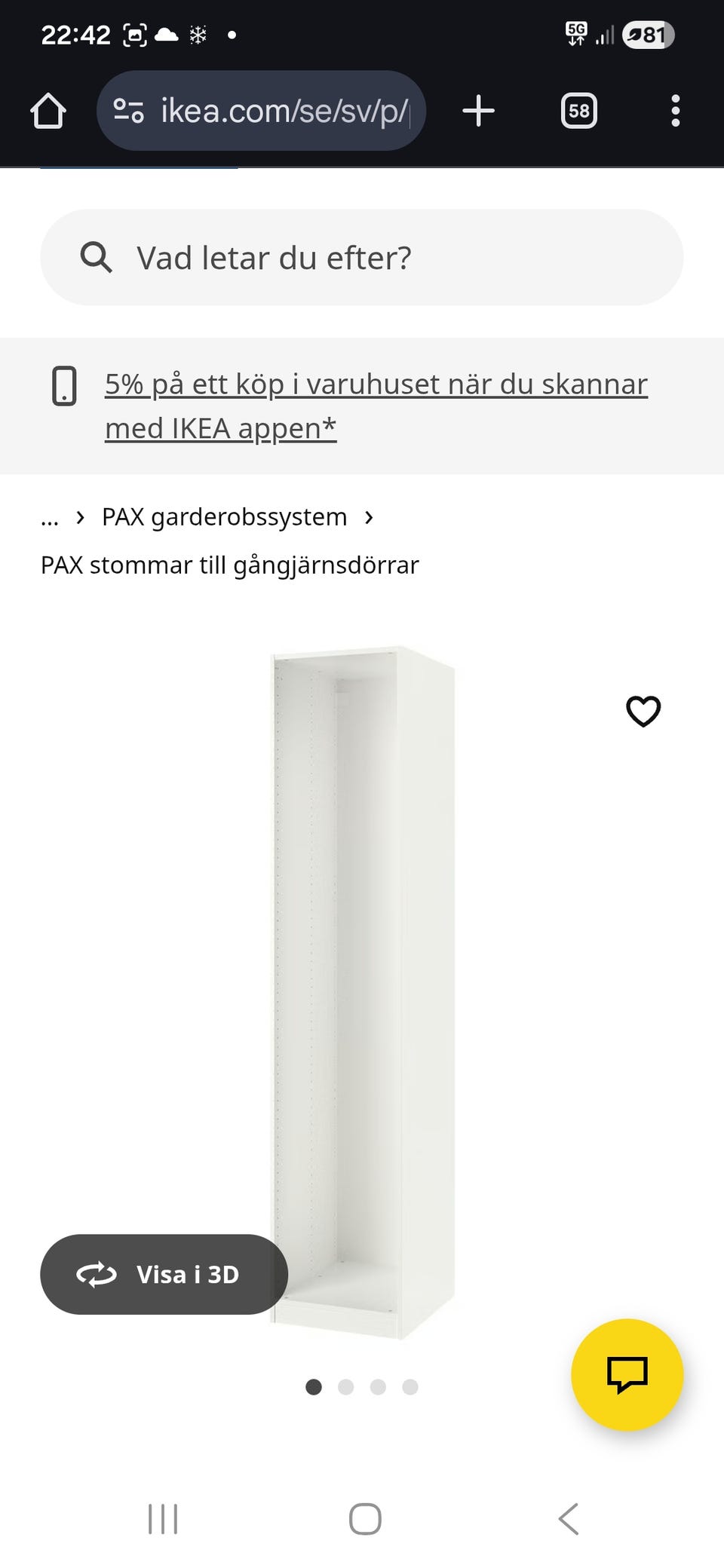Click the site permissions icon in address bar
The width and height of the screenshot is (724, 1568).
(128, 110)
